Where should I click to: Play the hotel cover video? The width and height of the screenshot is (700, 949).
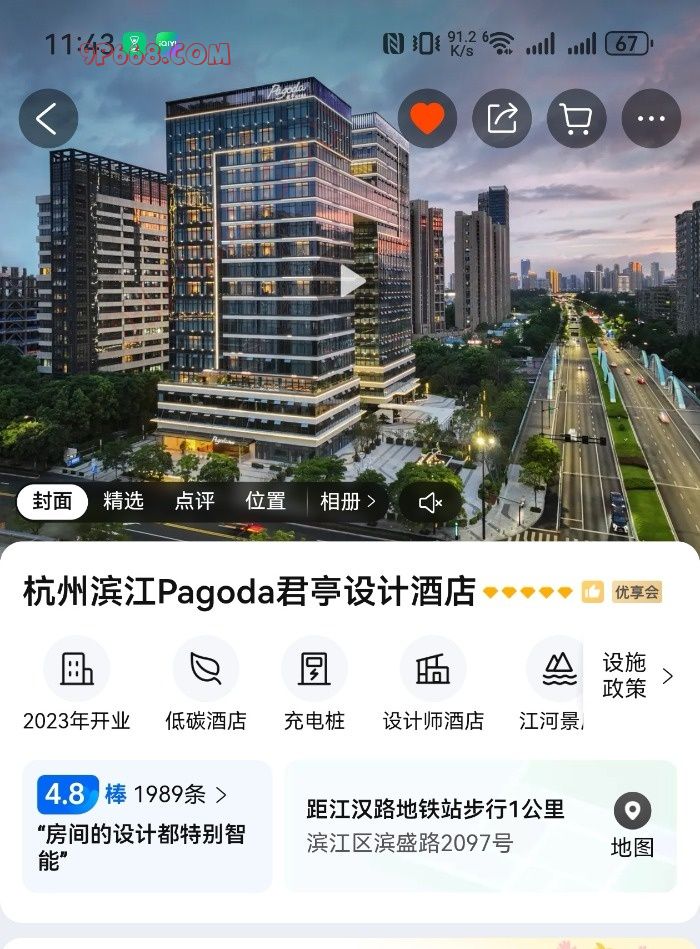tap(352, 281)
